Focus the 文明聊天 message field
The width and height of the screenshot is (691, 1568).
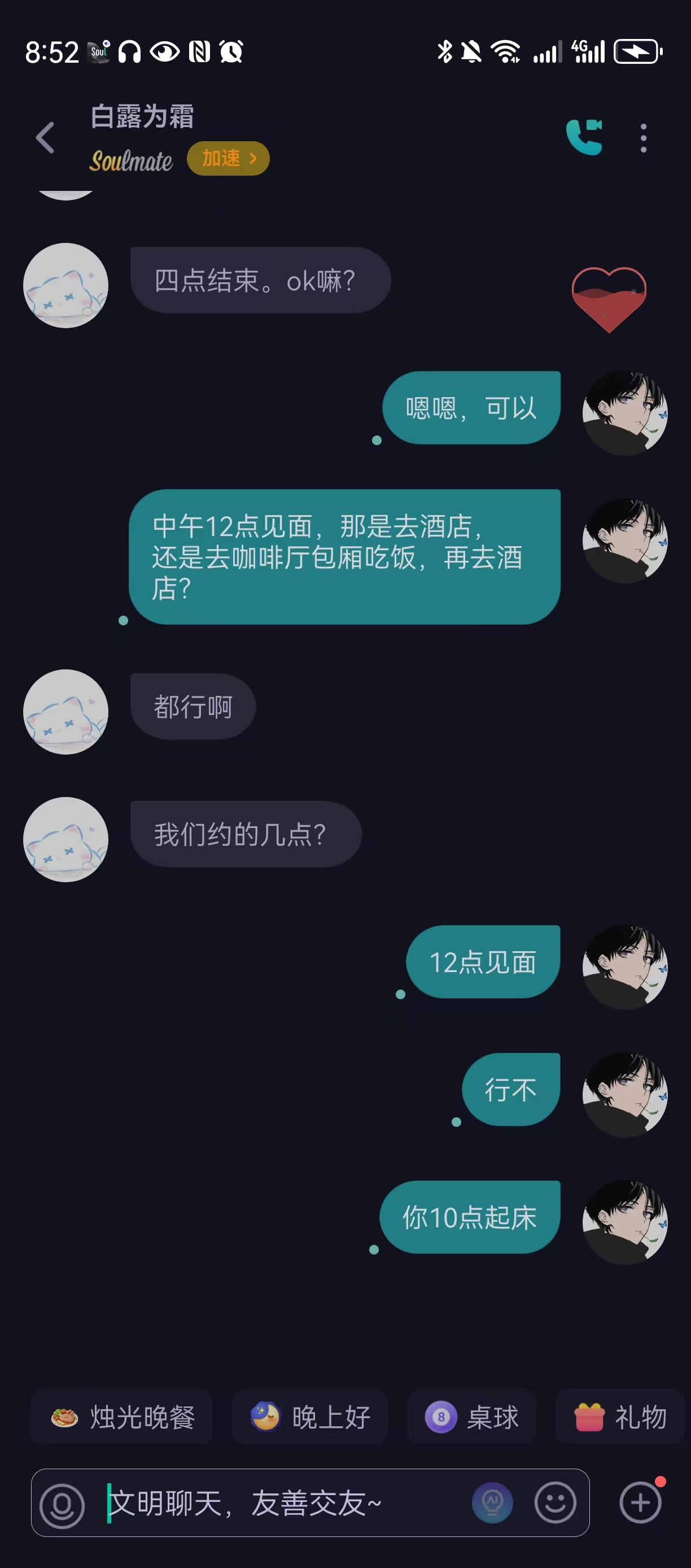[x=286, y=1504]
